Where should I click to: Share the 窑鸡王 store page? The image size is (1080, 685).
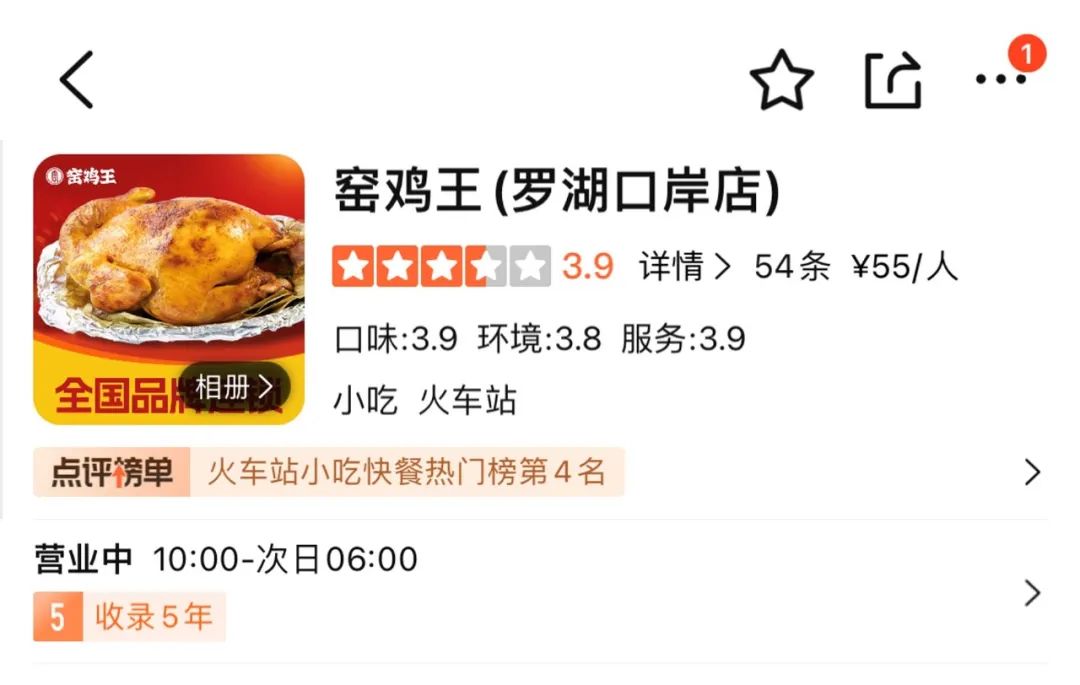[x=892, y=80]
